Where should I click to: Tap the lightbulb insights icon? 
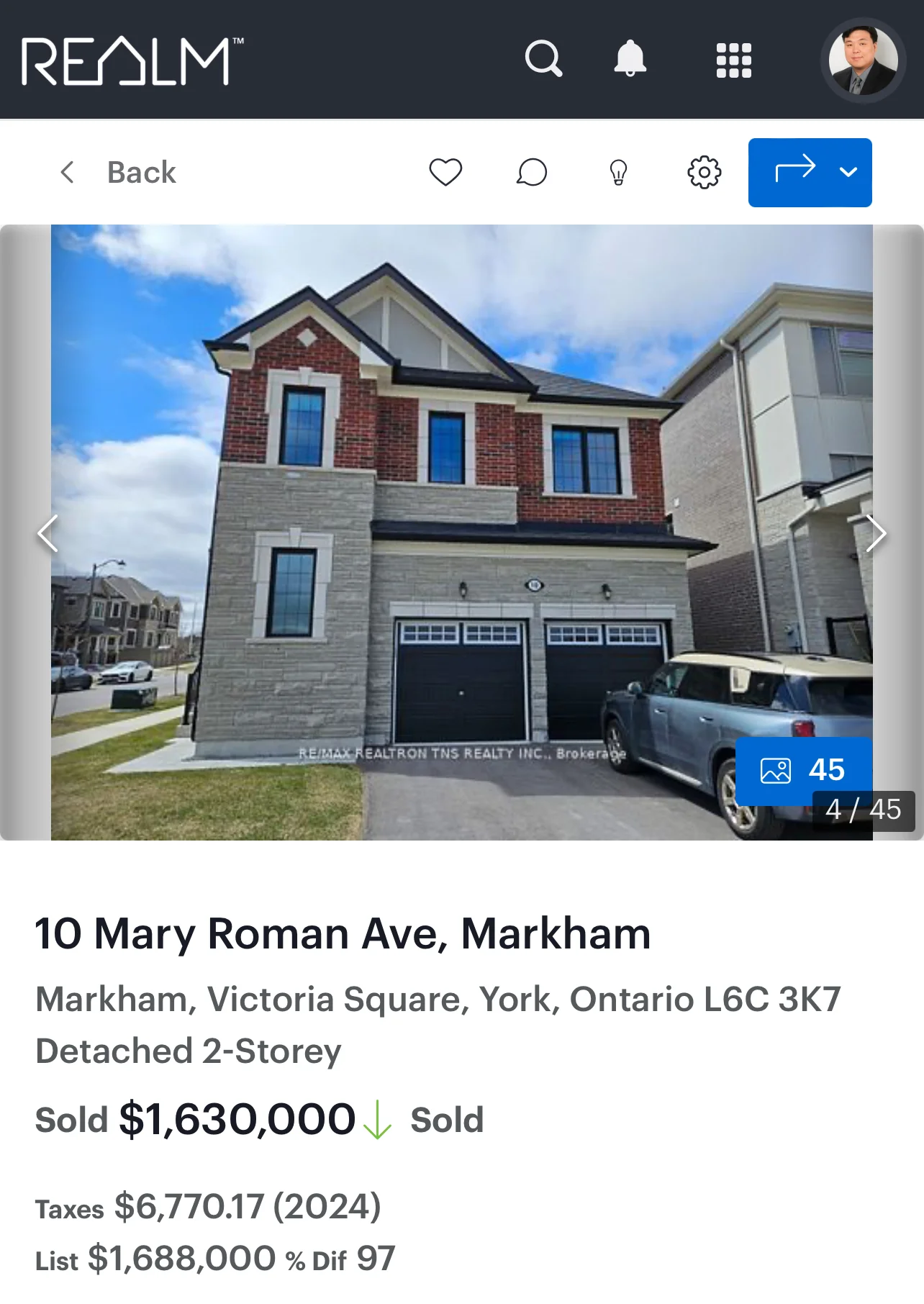[x=618, y=173]
